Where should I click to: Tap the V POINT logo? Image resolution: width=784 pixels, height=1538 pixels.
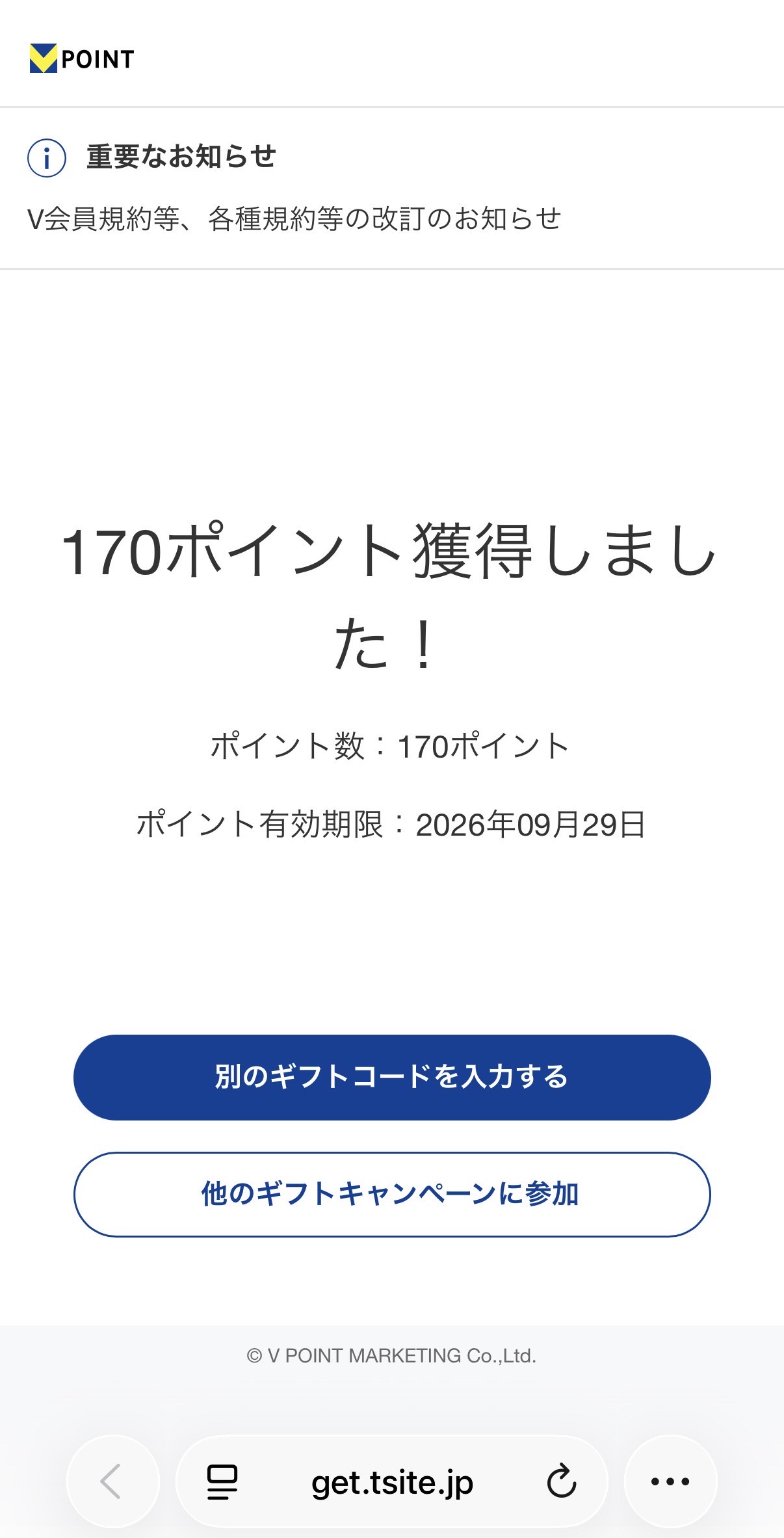[82, 59]
